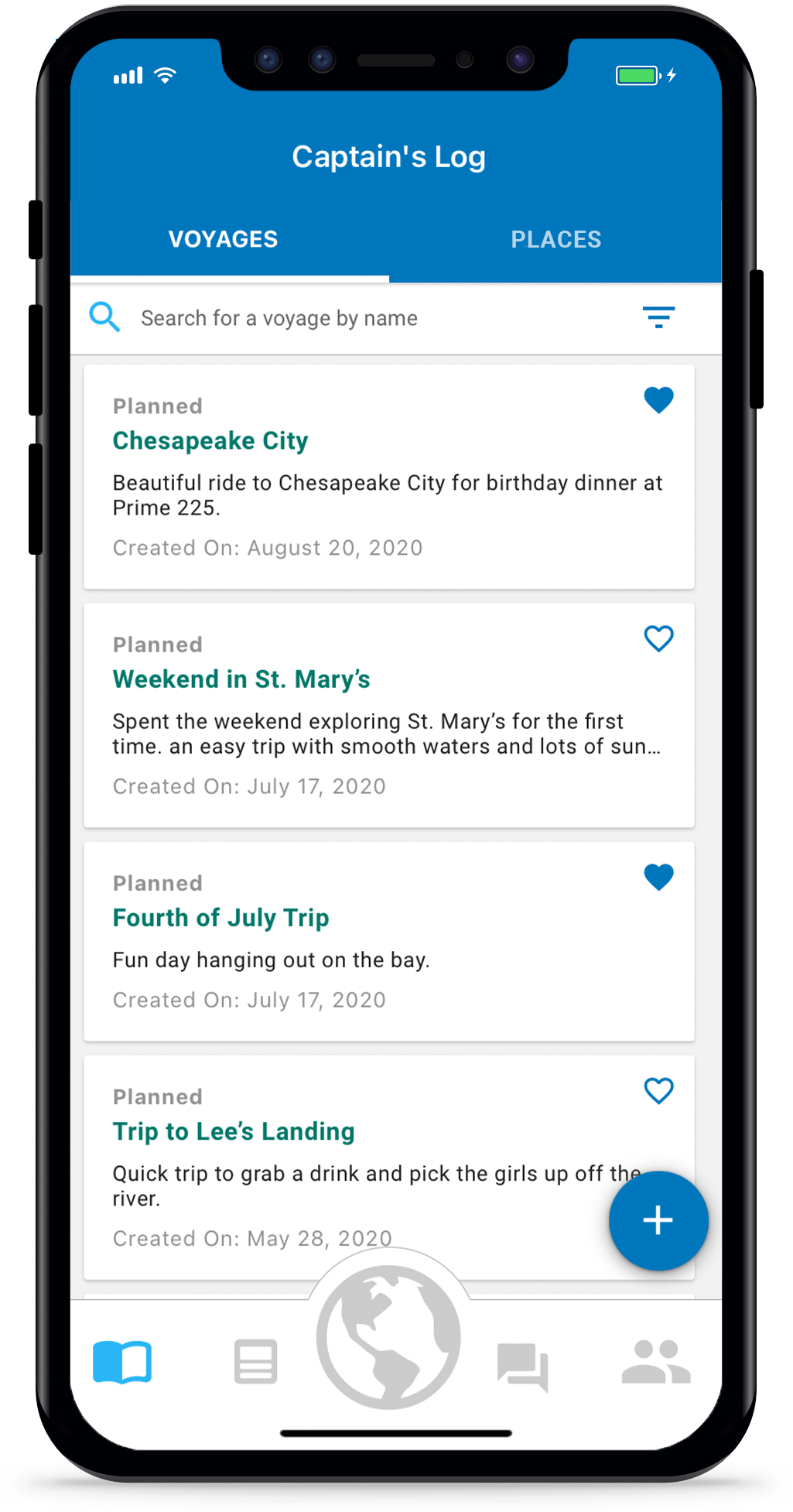The width and height of the screenshot is (793, 1512).
Task: Select the Voyages tab
Action: 223,240
